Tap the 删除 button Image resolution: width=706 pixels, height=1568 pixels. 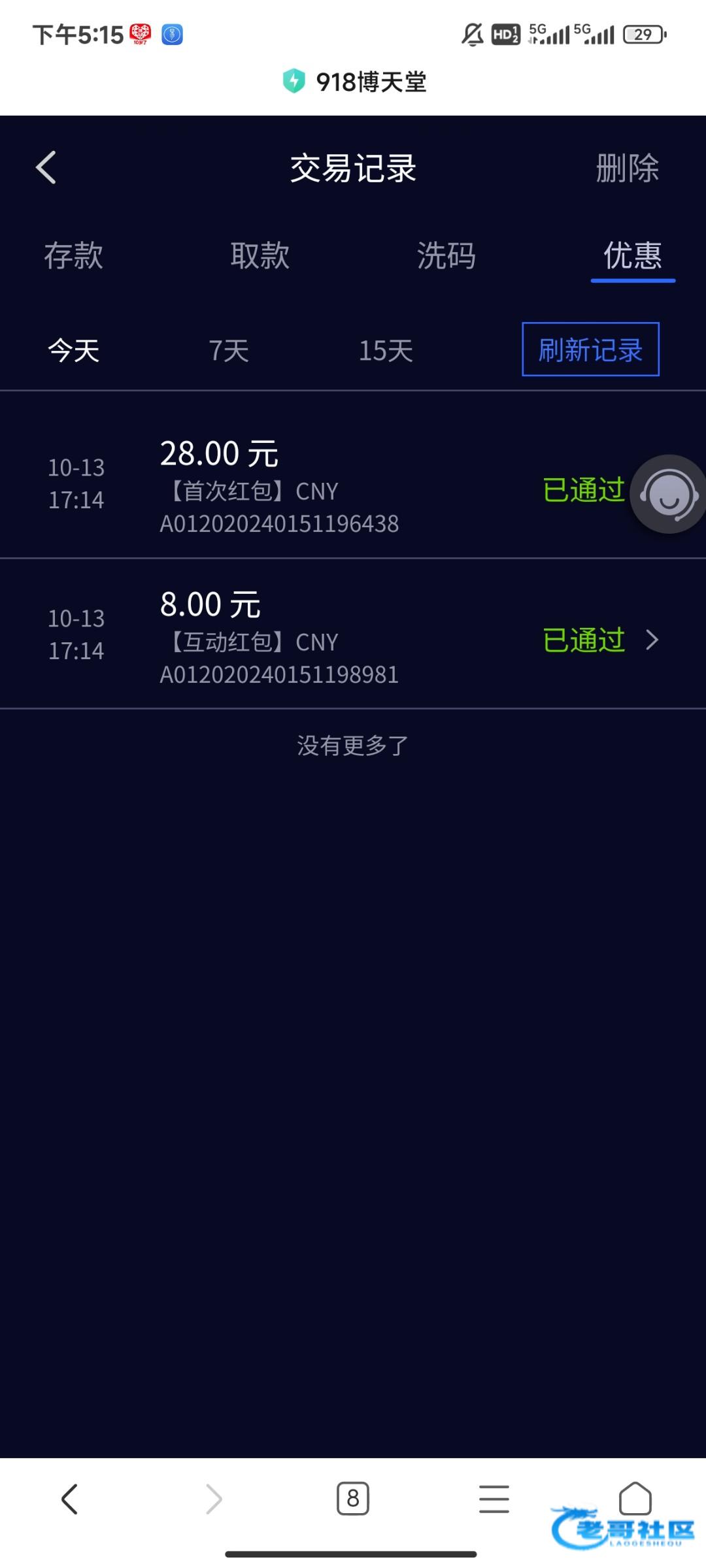627,169
